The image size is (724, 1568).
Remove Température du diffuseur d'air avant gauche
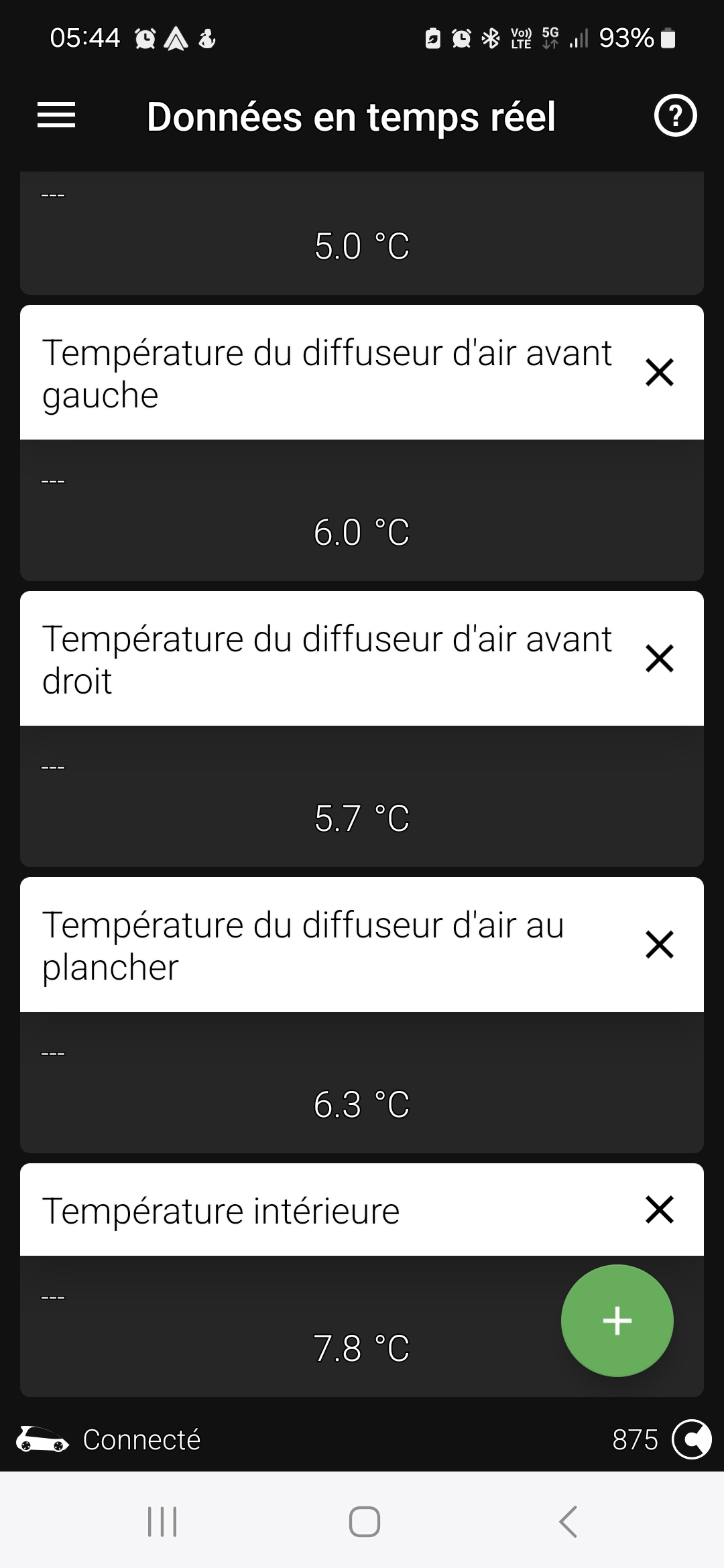coord(659,373)
